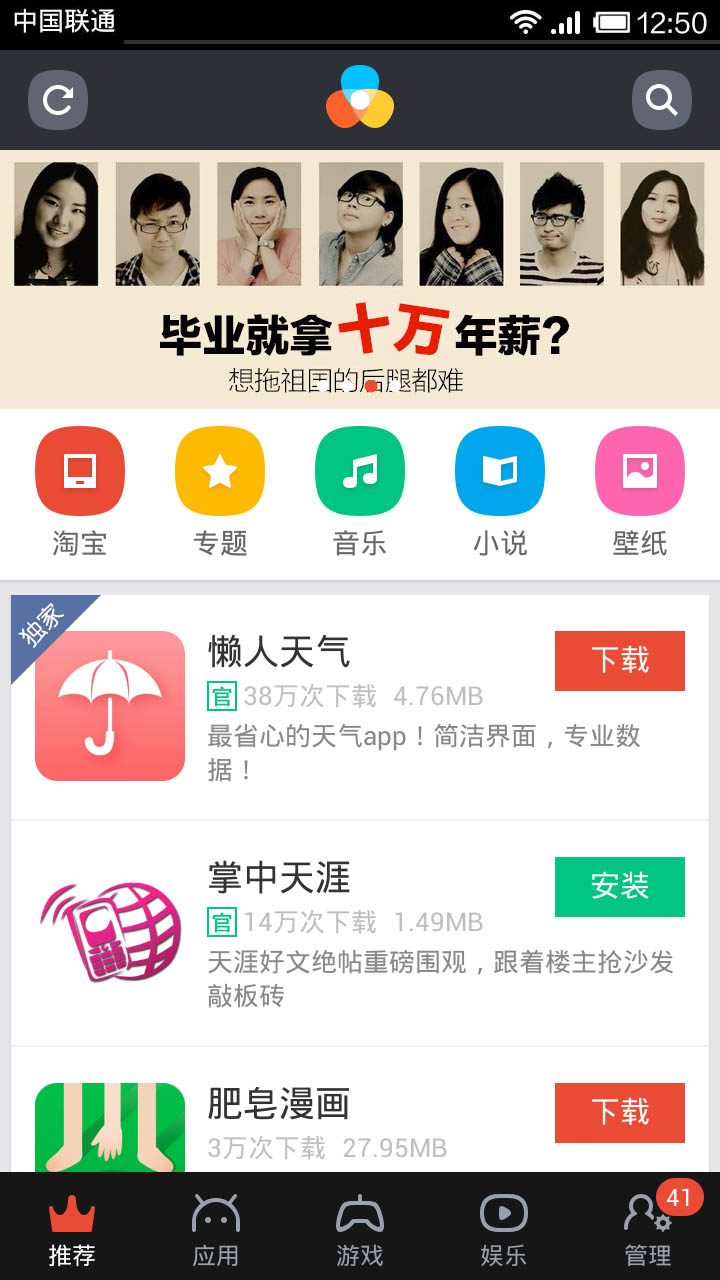
Task: Tap the 懒人天气 umbrella app icon
Action: pyautogui.click(x=110, y=705)
